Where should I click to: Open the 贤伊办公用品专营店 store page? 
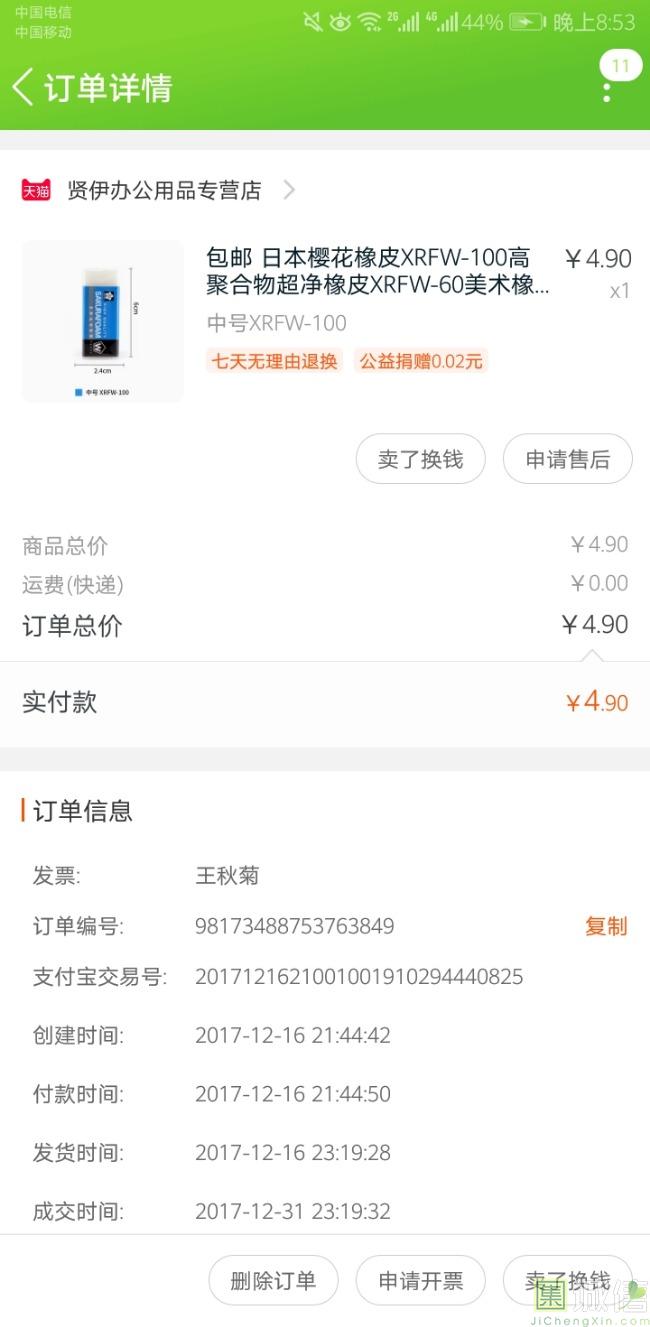(x=164, y=190)
